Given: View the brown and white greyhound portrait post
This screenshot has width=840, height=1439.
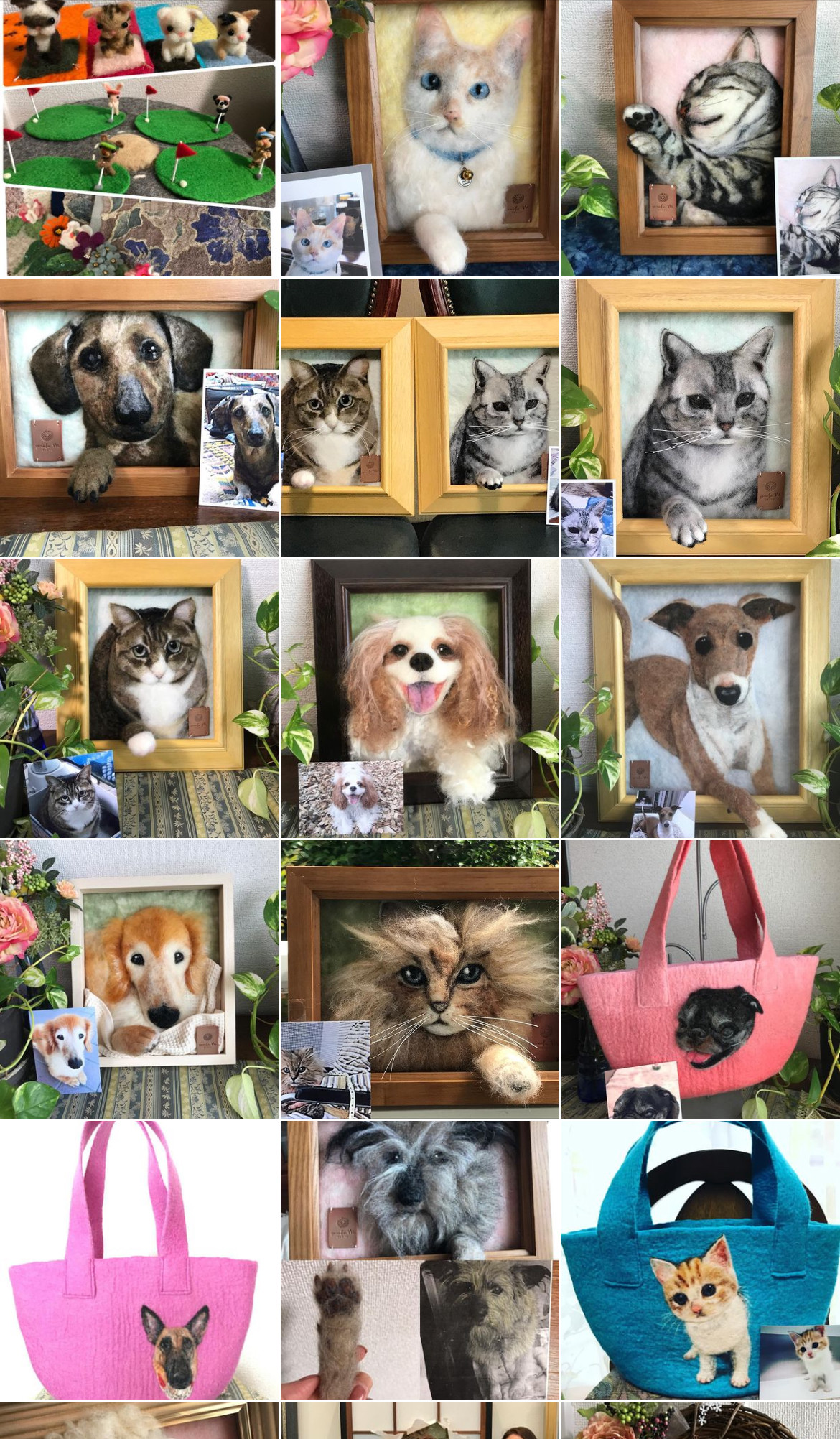Looking at the screenshot, I should 701,699.
